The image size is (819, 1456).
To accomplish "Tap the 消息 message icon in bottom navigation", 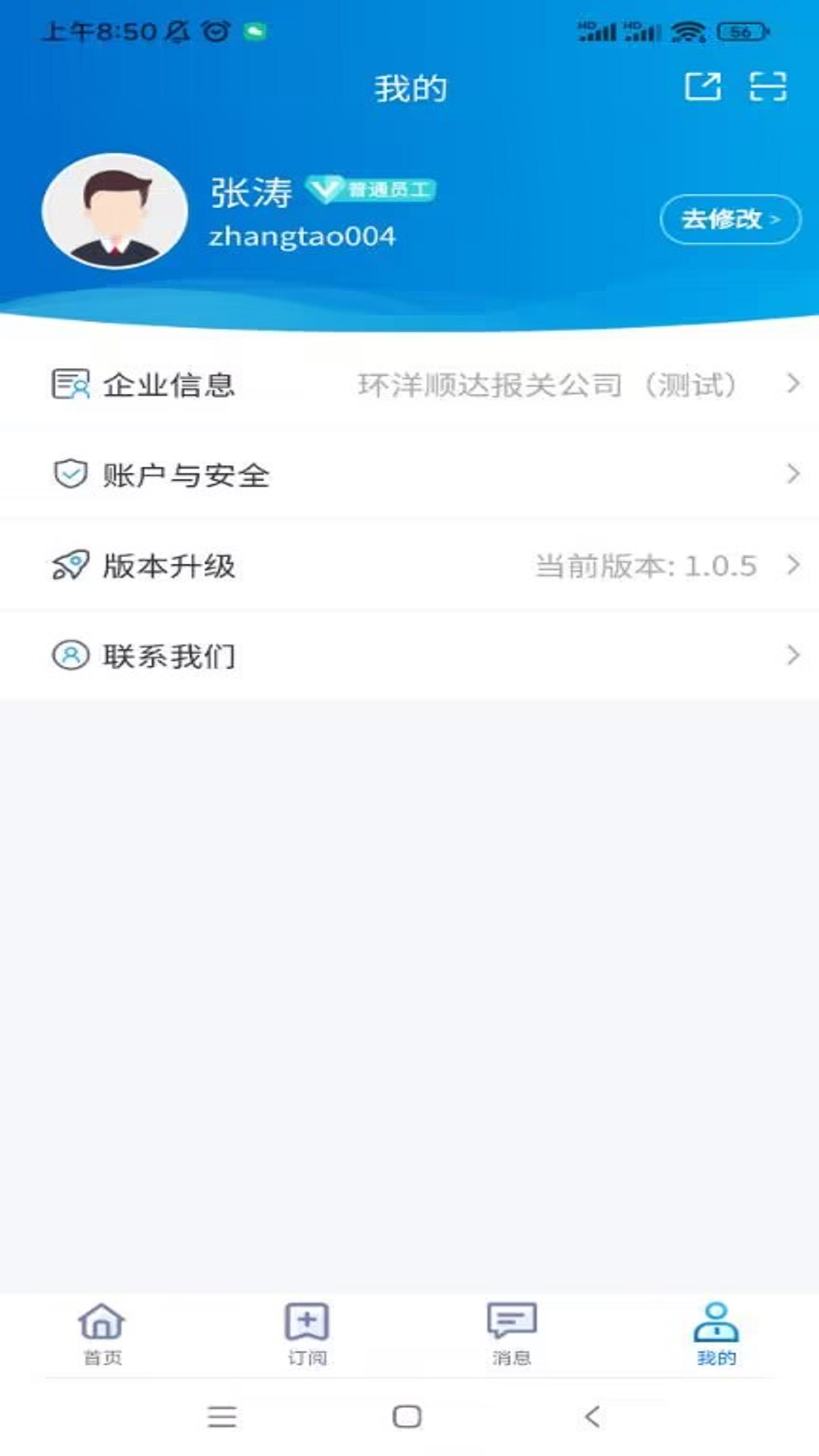I will [510, 1323].
